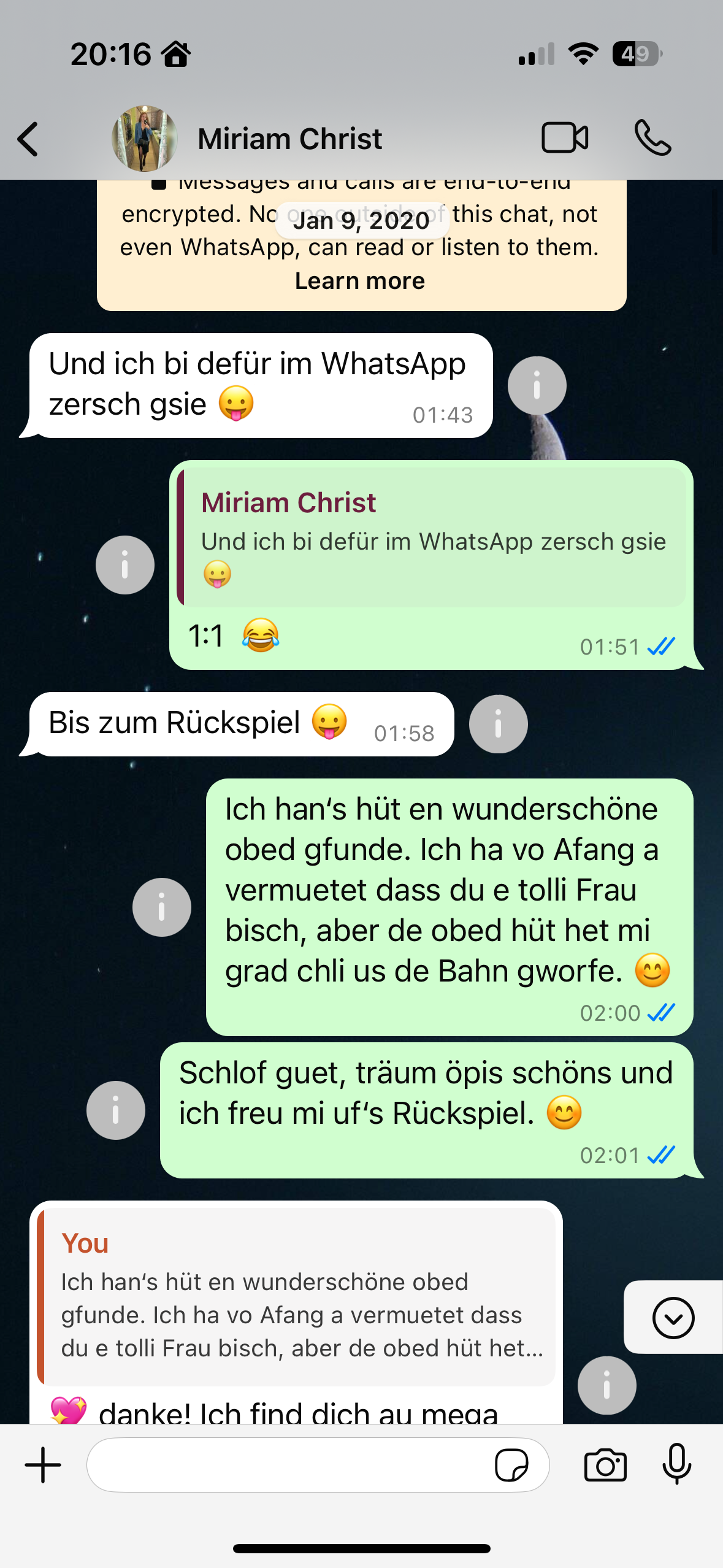The width and height of the screenshot is (723, 1568).
Task: Tap info icon beside 'Schlof guet' message
Action: [x=116, y=1110]
